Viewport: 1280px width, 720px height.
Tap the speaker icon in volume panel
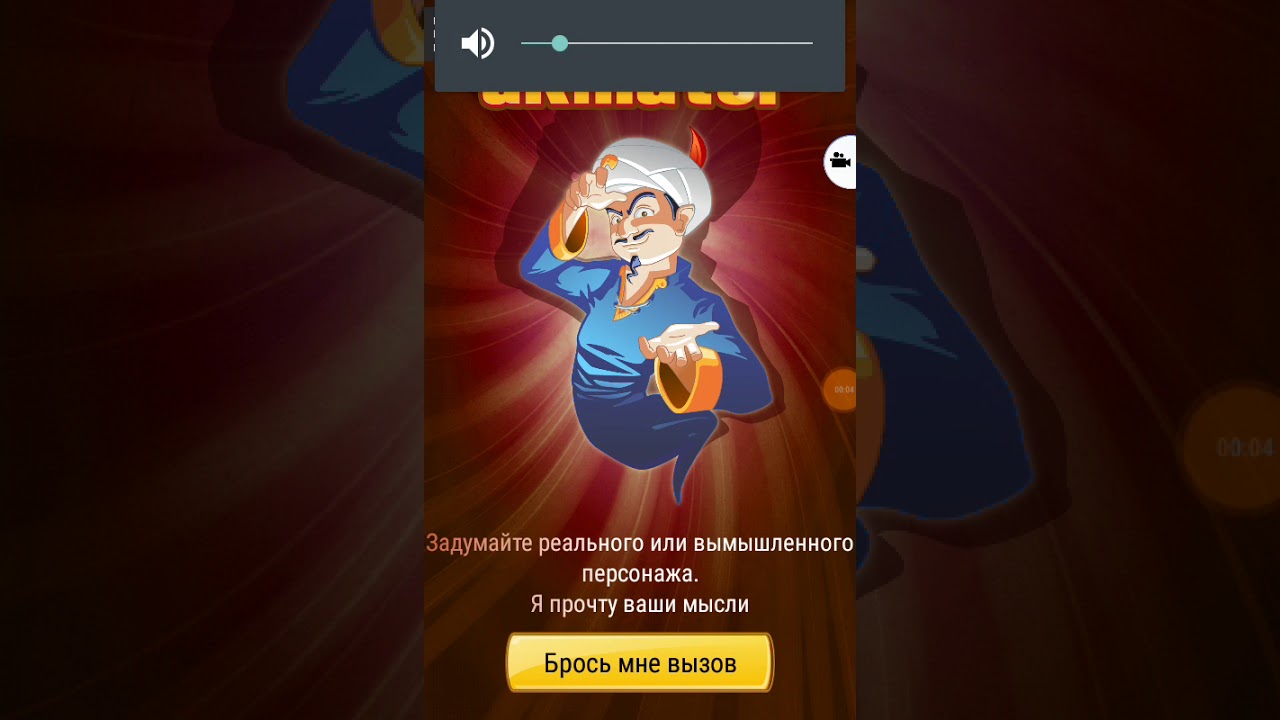coord(478,43)
